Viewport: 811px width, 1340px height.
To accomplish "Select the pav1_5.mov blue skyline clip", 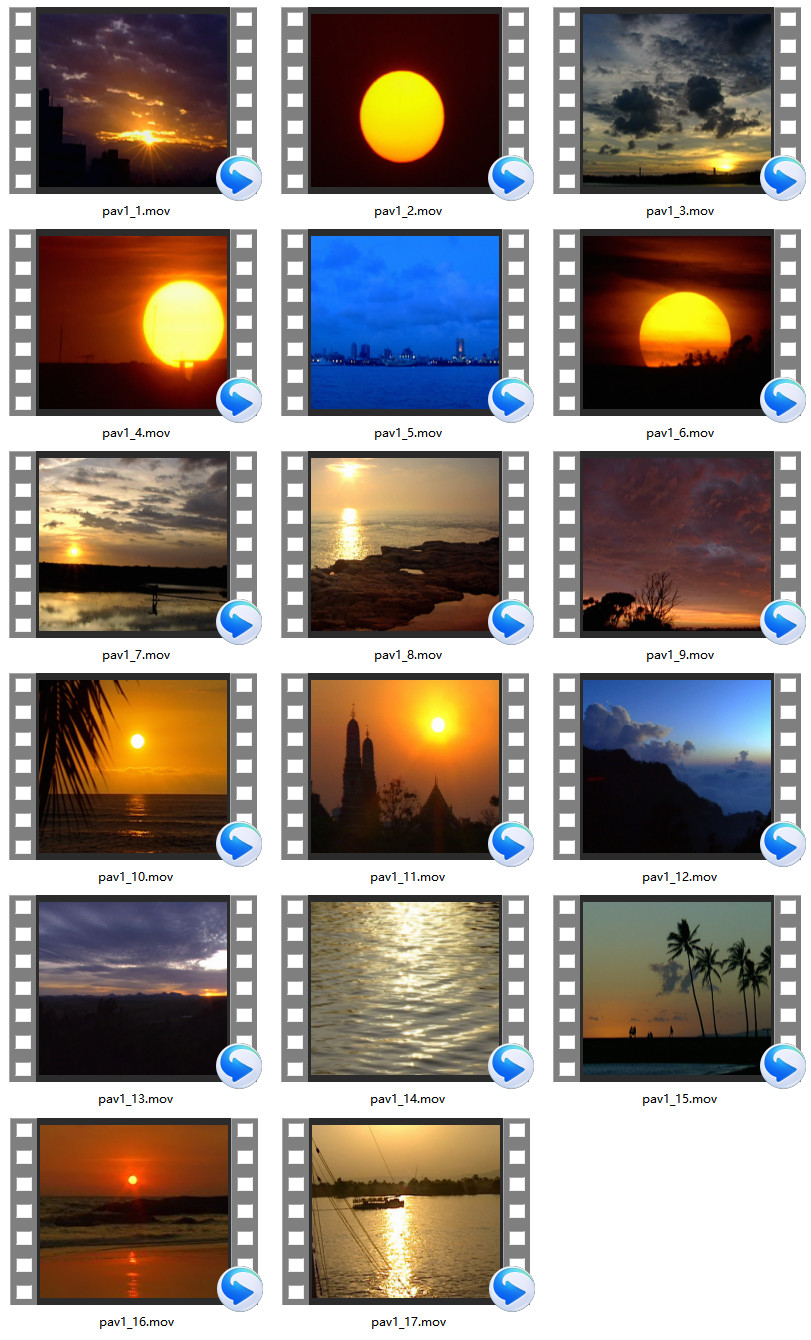I will pyautogui.click(x=405, y=322).
